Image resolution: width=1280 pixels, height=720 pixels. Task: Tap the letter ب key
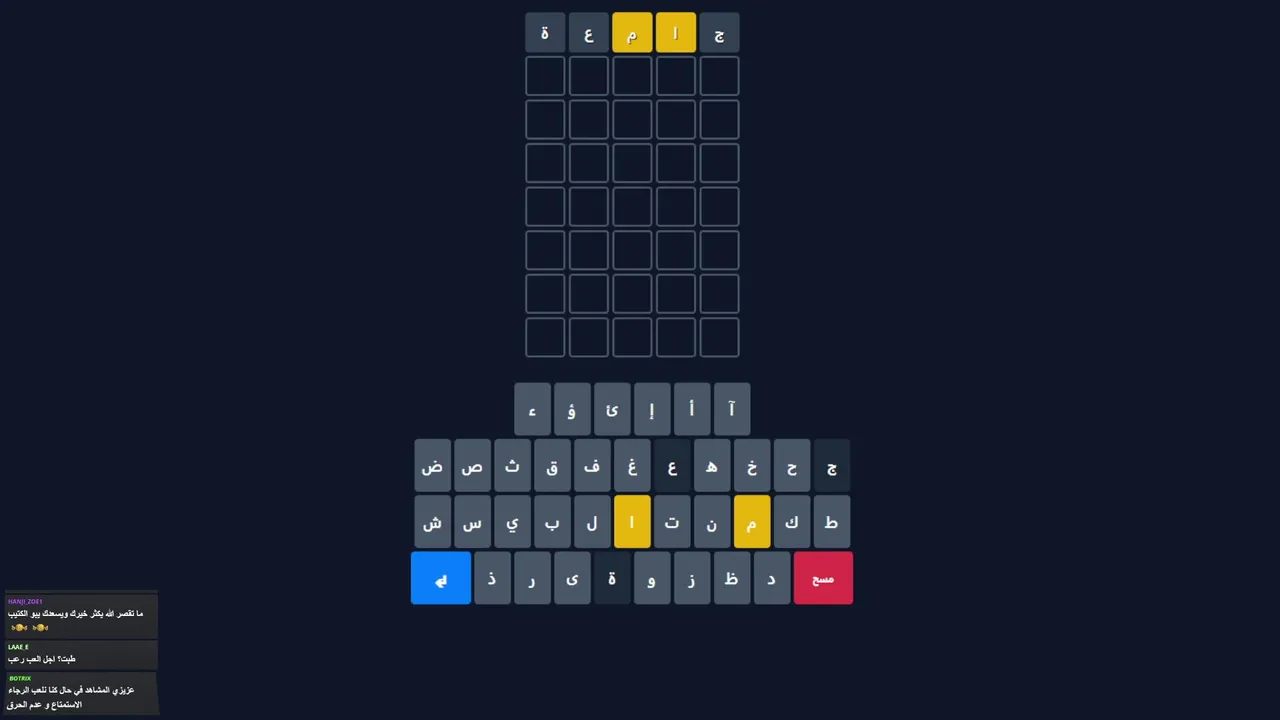point(552,522)
